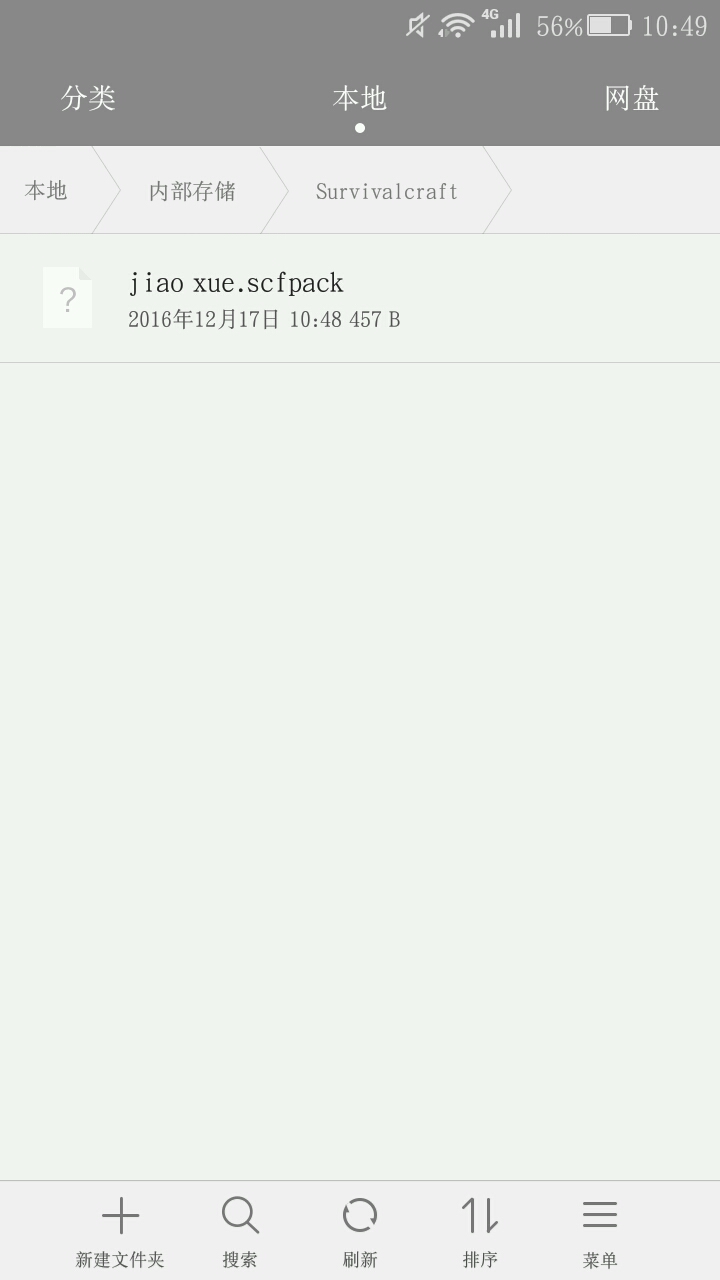Refresh the file list with 刷新
This screenshot has width=720, height=1280.
[x=360, y=1232]
